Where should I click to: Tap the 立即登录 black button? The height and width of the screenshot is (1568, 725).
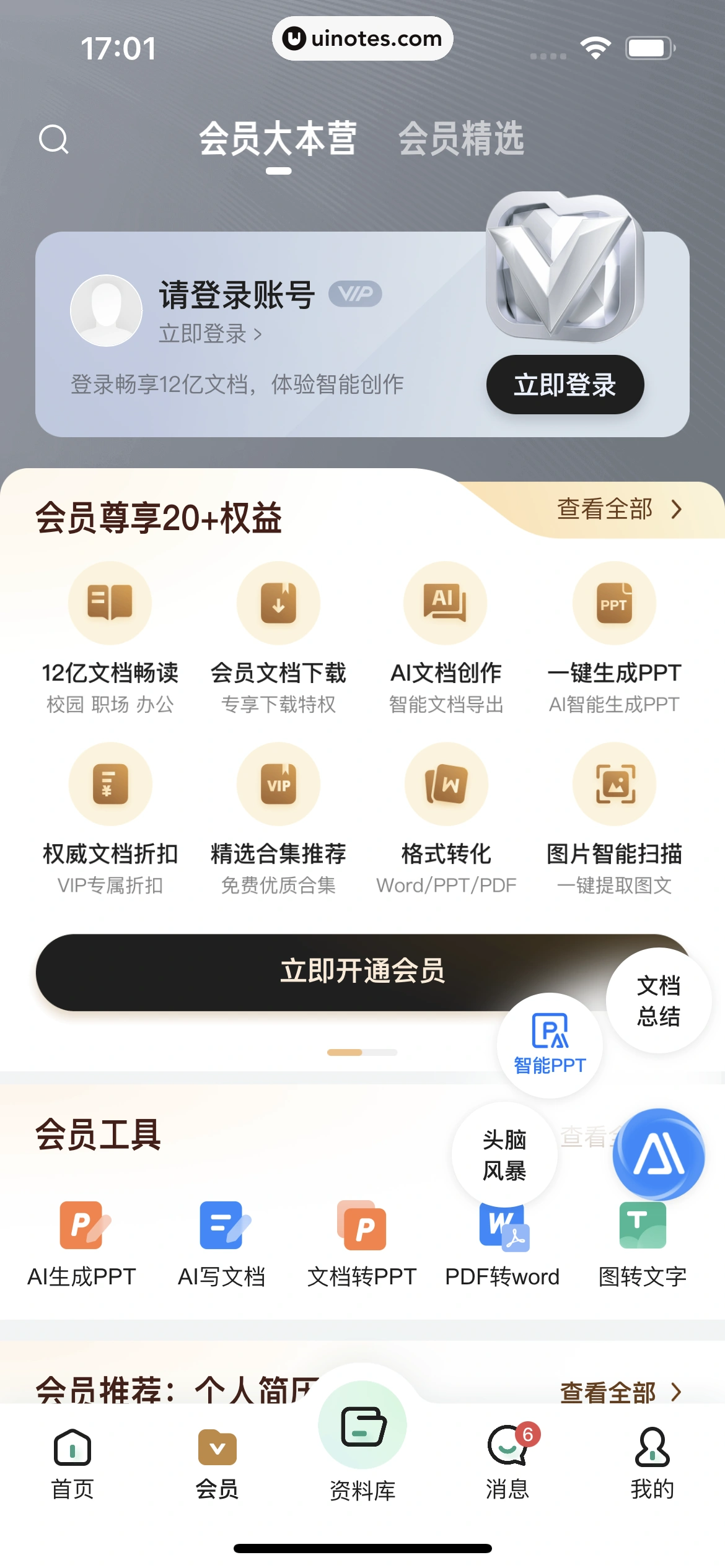coord(565,385)
